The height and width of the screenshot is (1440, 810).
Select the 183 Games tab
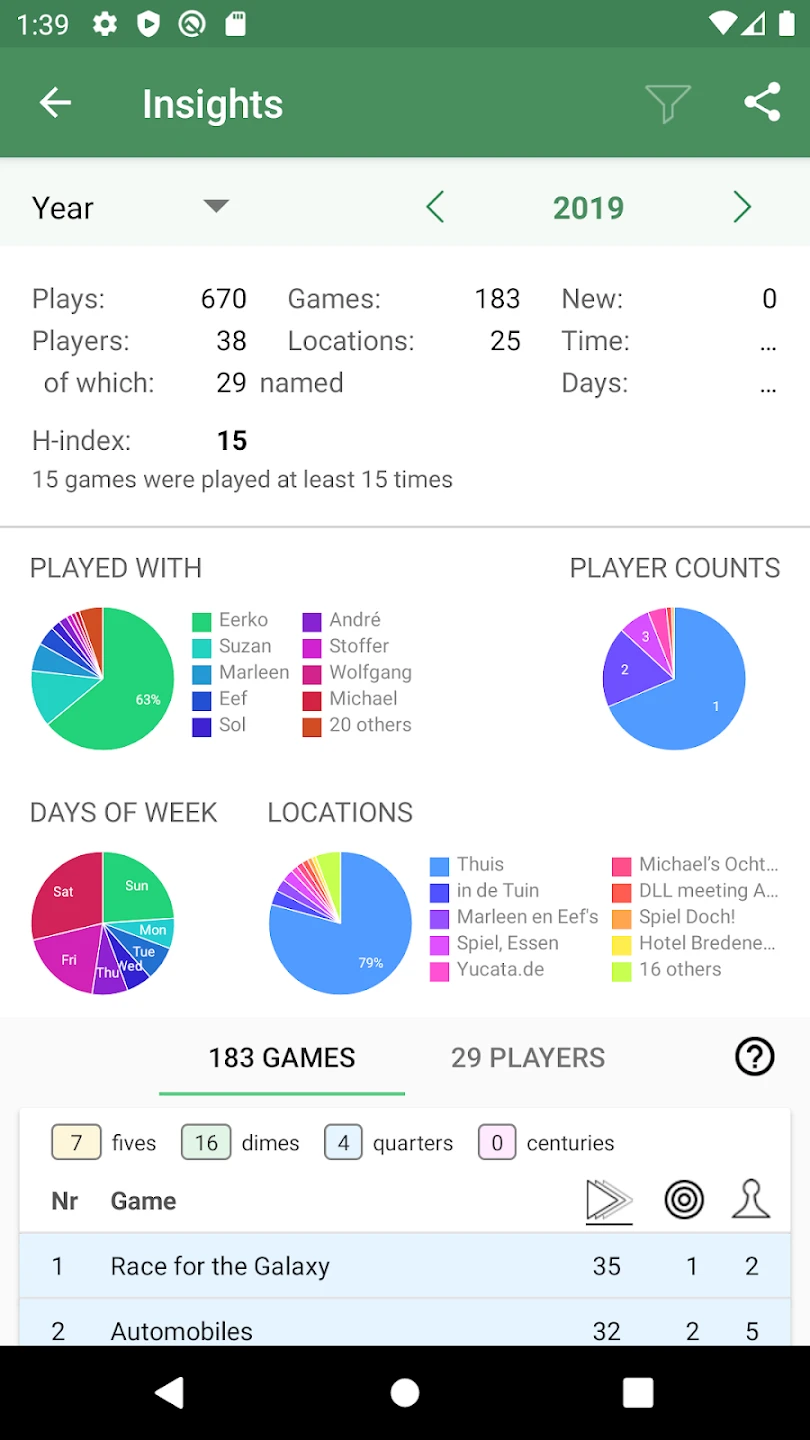(x=281, y=1057)
